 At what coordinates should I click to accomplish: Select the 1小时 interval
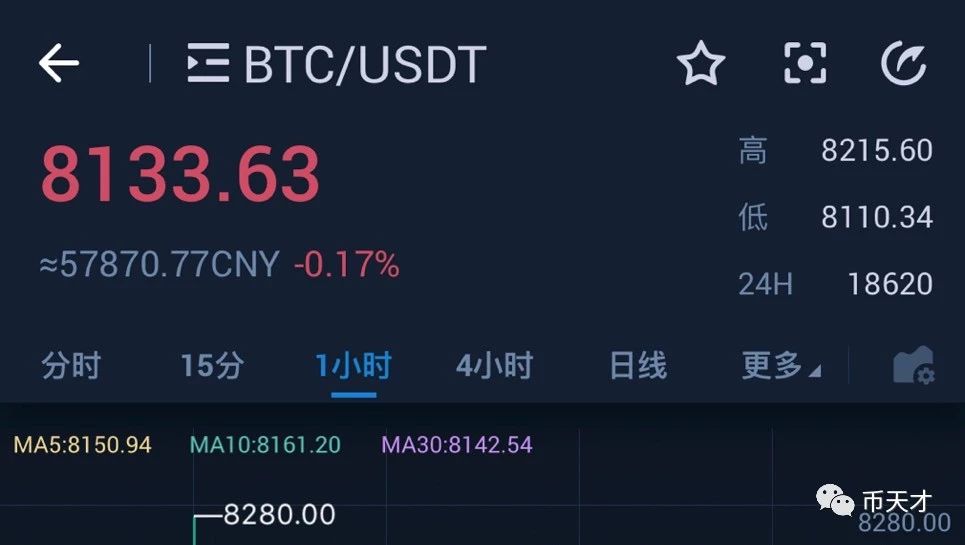353,365
